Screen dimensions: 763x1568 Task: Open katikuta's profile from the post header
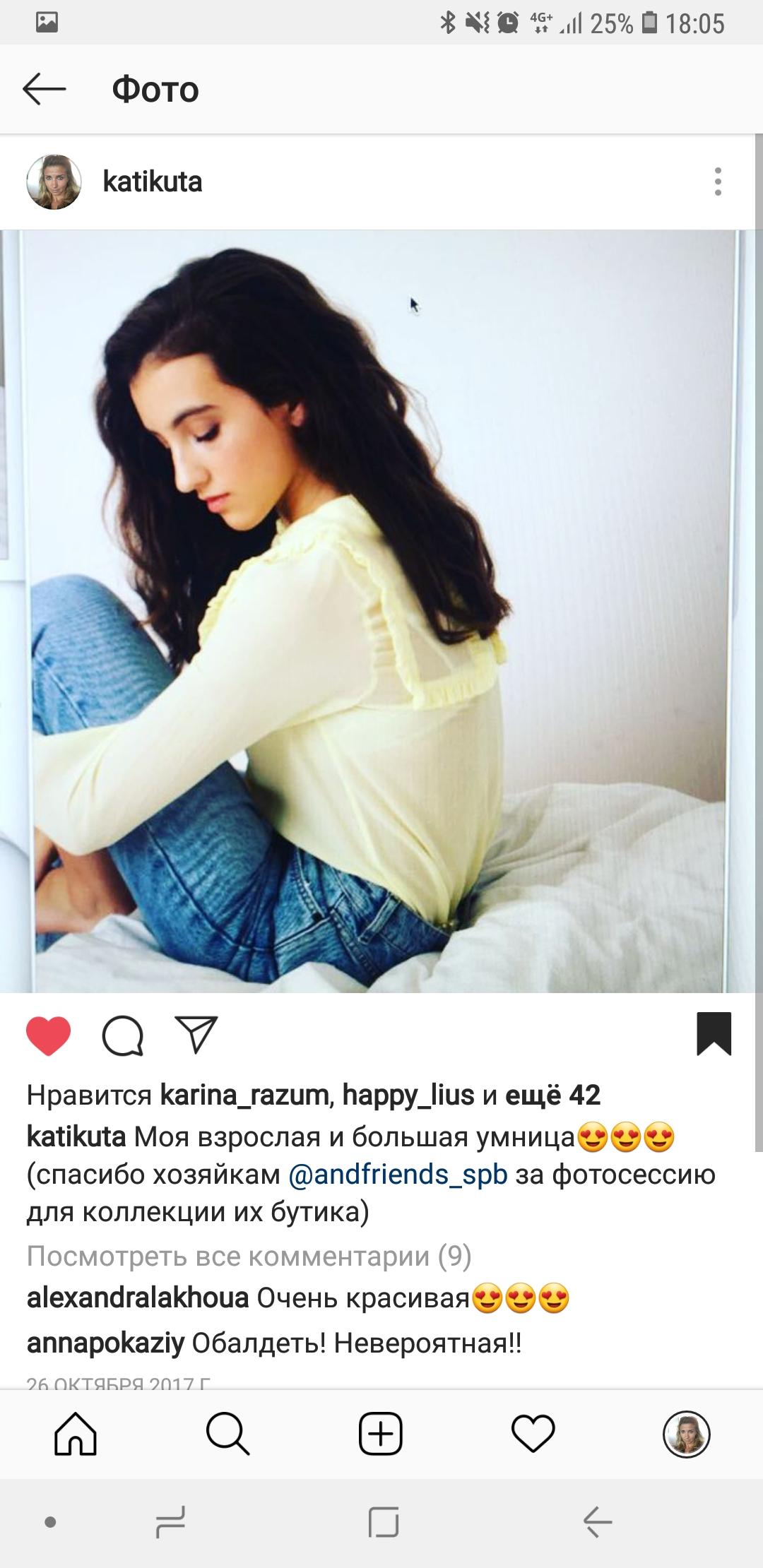pyautogui.click(x=152, y=182)
